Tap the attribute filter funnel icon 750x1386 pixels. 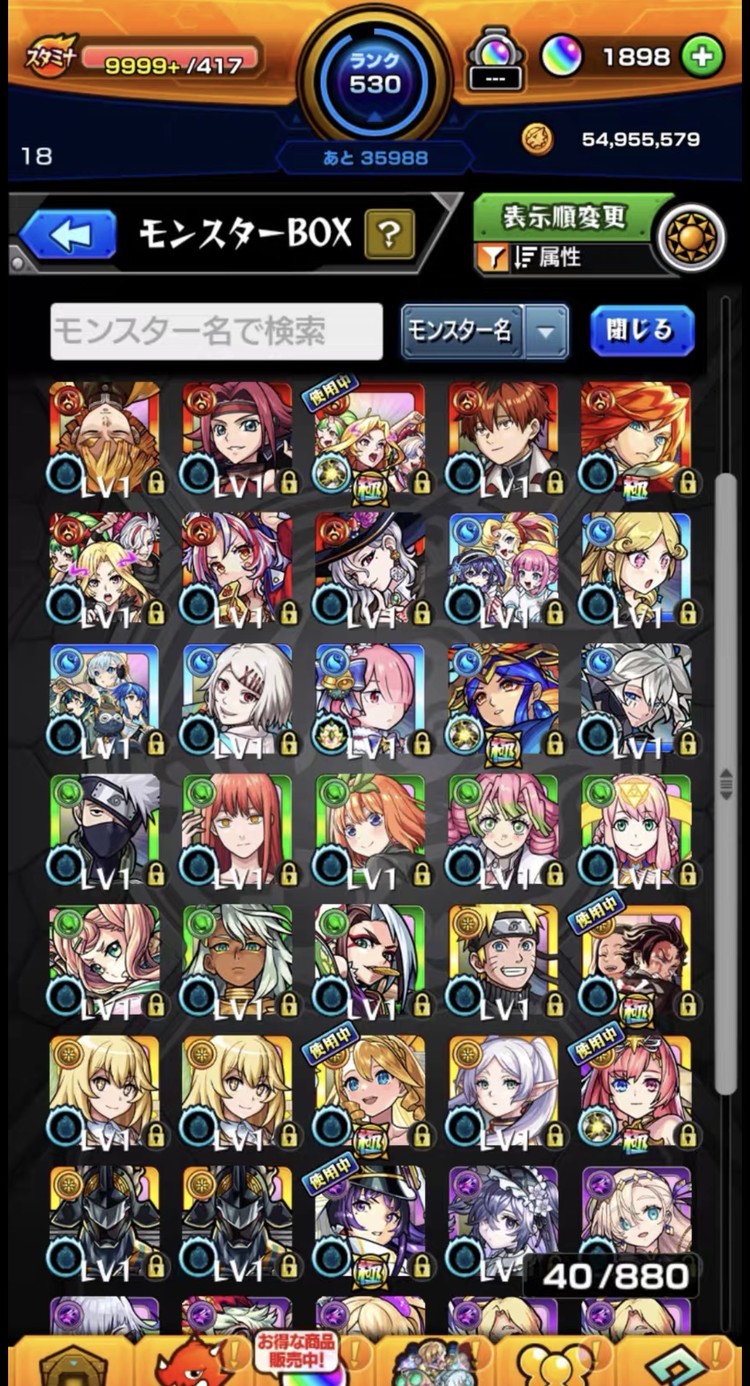pos(492,258)
